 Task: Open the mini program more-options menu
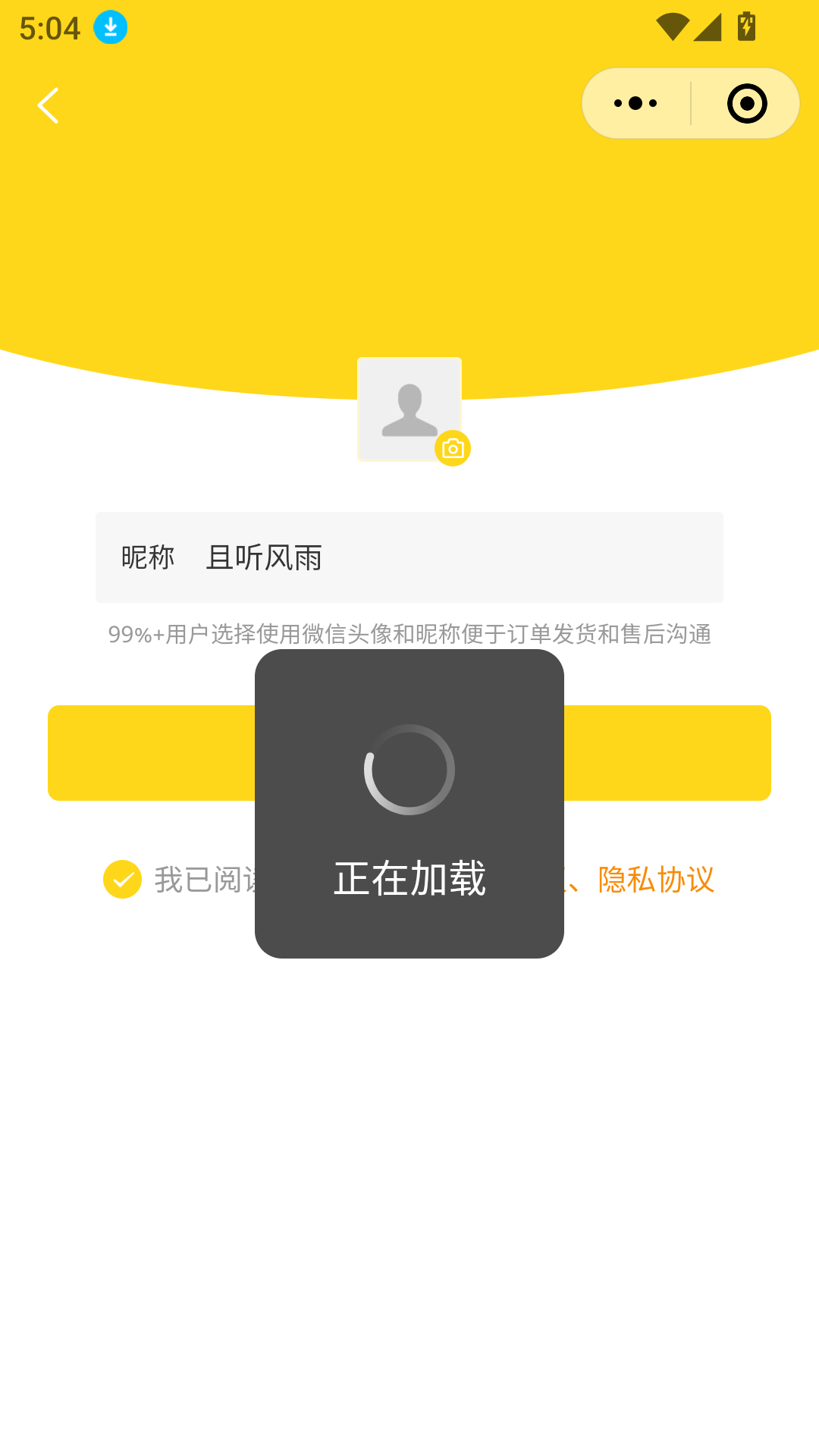tap(635, 104)
